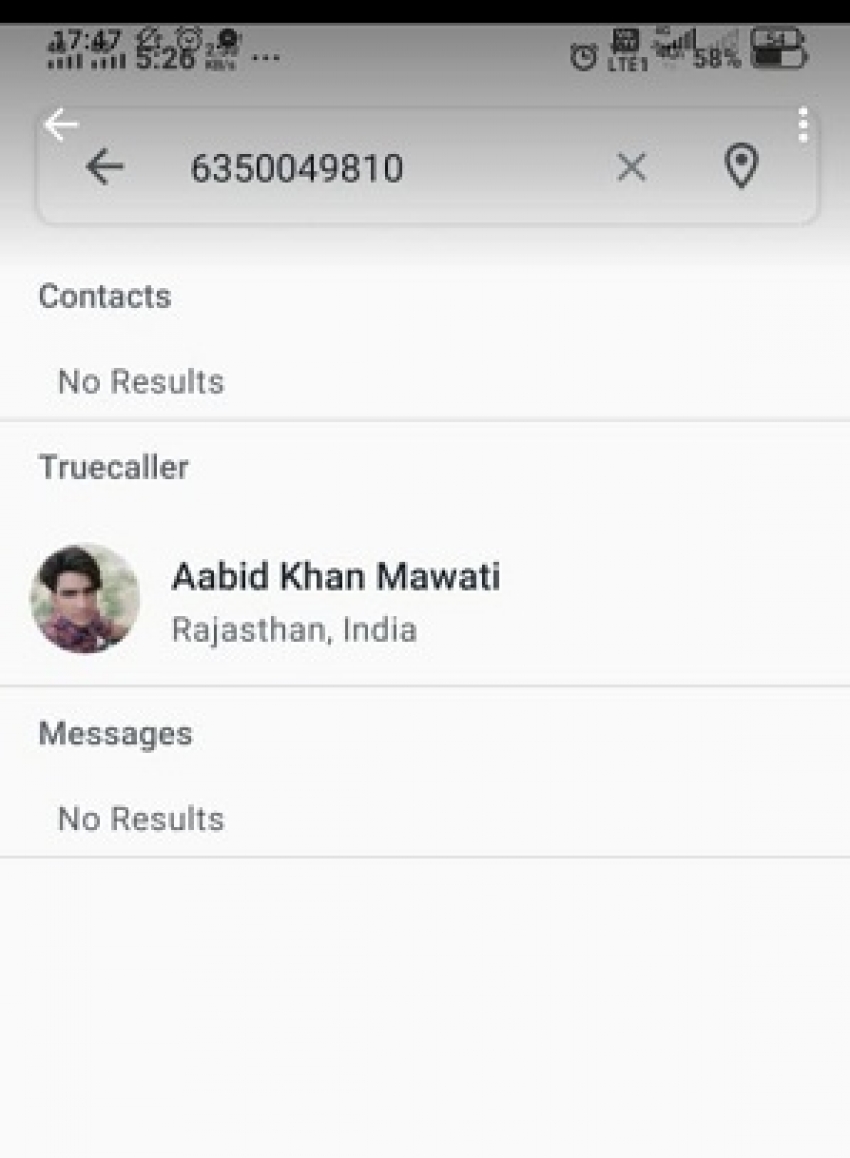
Task: Open the three-dot overflow menu
Action: point(802,126)
